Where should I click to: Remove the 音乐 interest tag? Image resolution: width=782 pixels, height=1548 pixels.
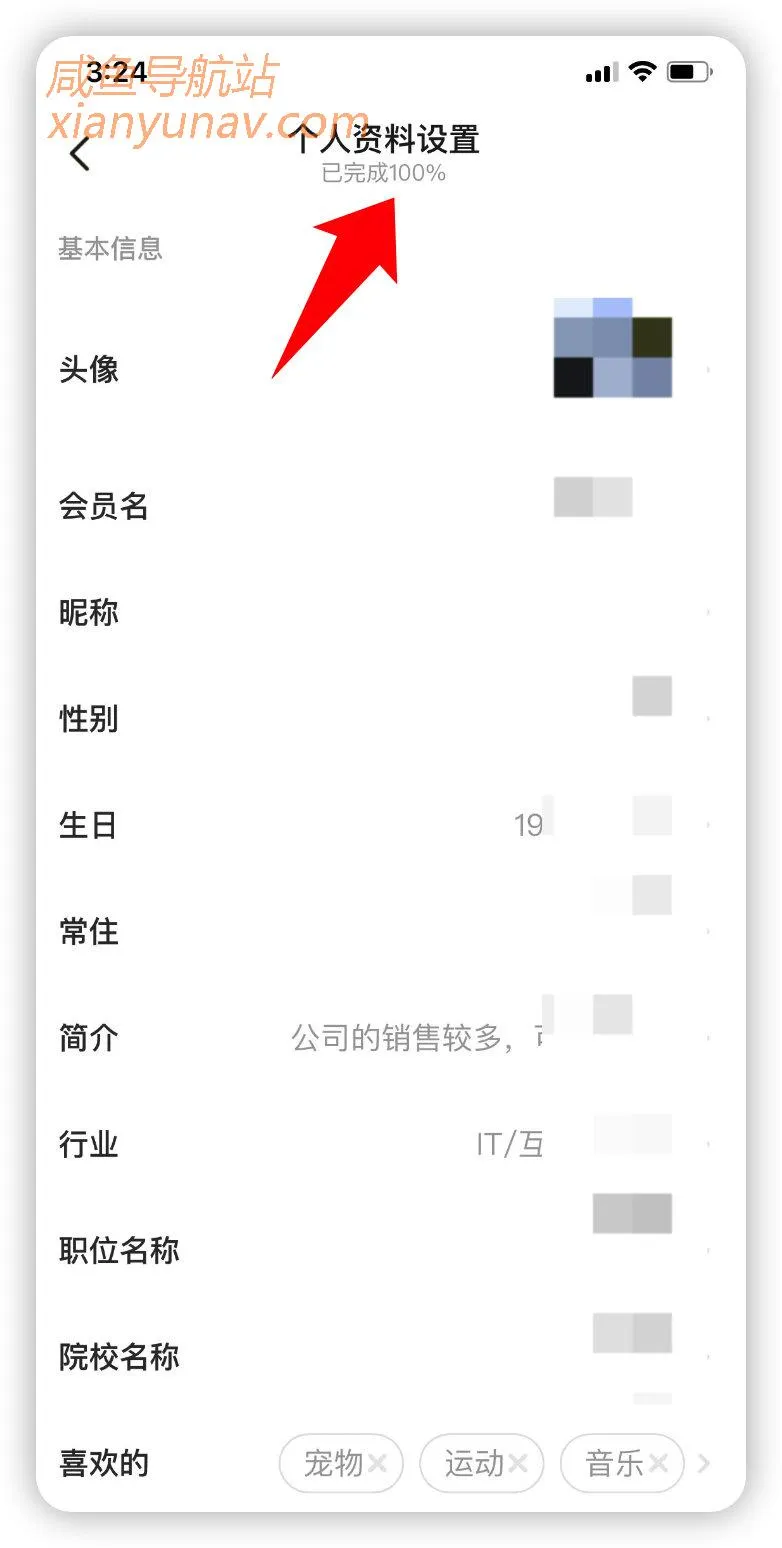(x=660, y=1463)
